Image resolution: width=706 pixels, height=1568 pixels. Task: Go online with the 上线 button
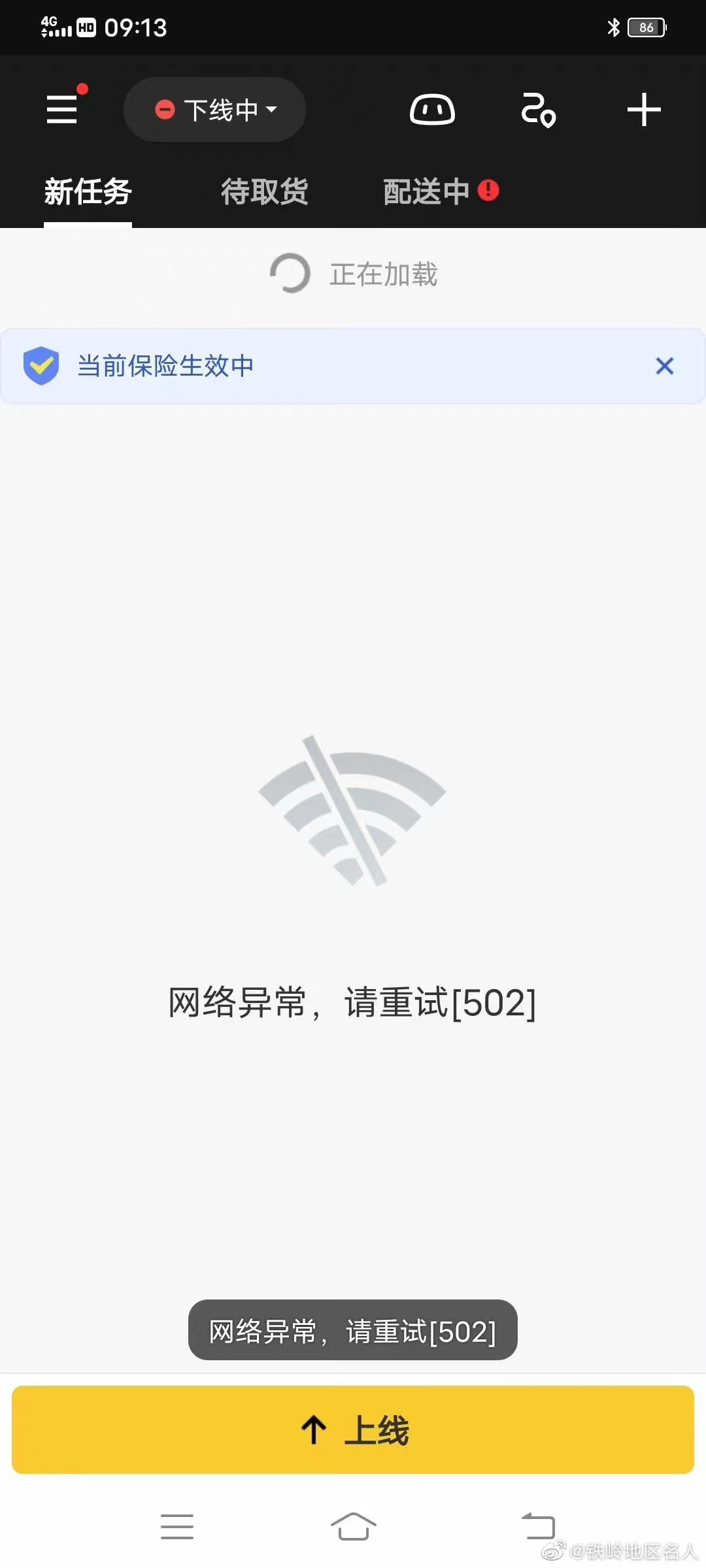click(x=353, y=1429)
